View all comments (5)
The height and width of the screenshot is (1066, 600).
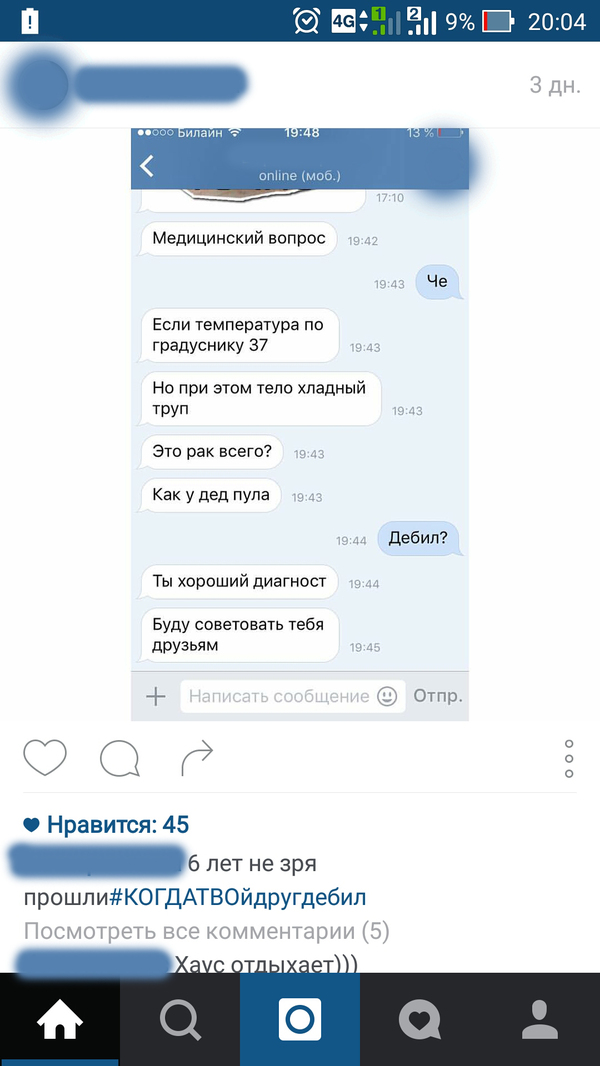point(206,931)
